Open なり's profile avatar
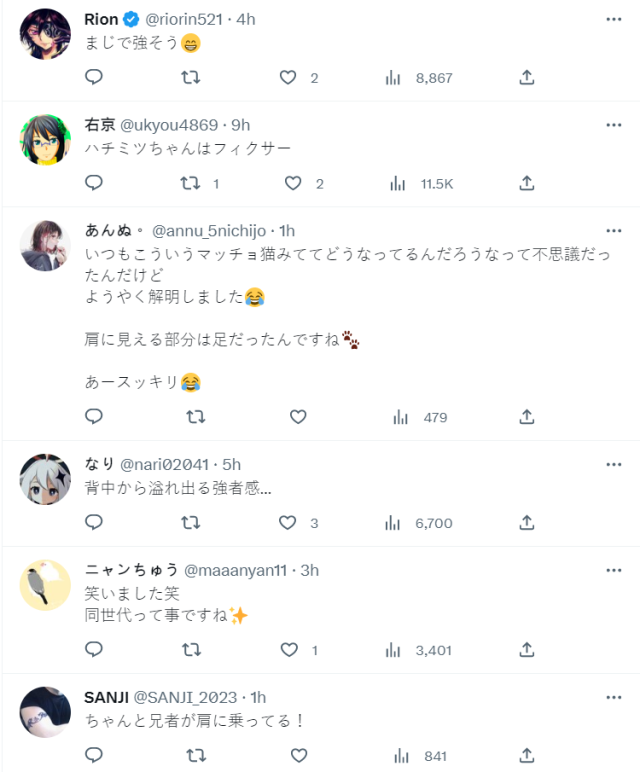 [x=45, y=480]
